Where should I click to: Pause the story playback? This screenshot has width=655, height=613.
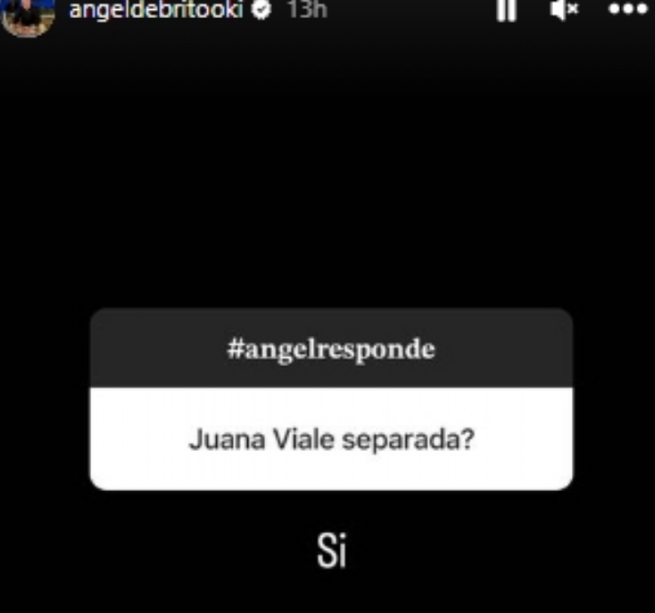click(507, 9)
